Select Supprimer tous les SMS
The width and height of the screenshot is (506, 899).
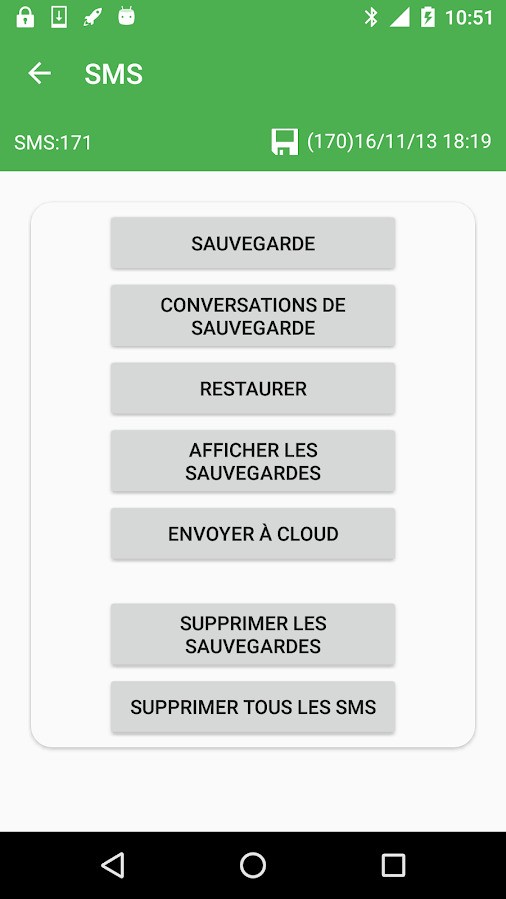pyautogui.click(x=253, y=707)
